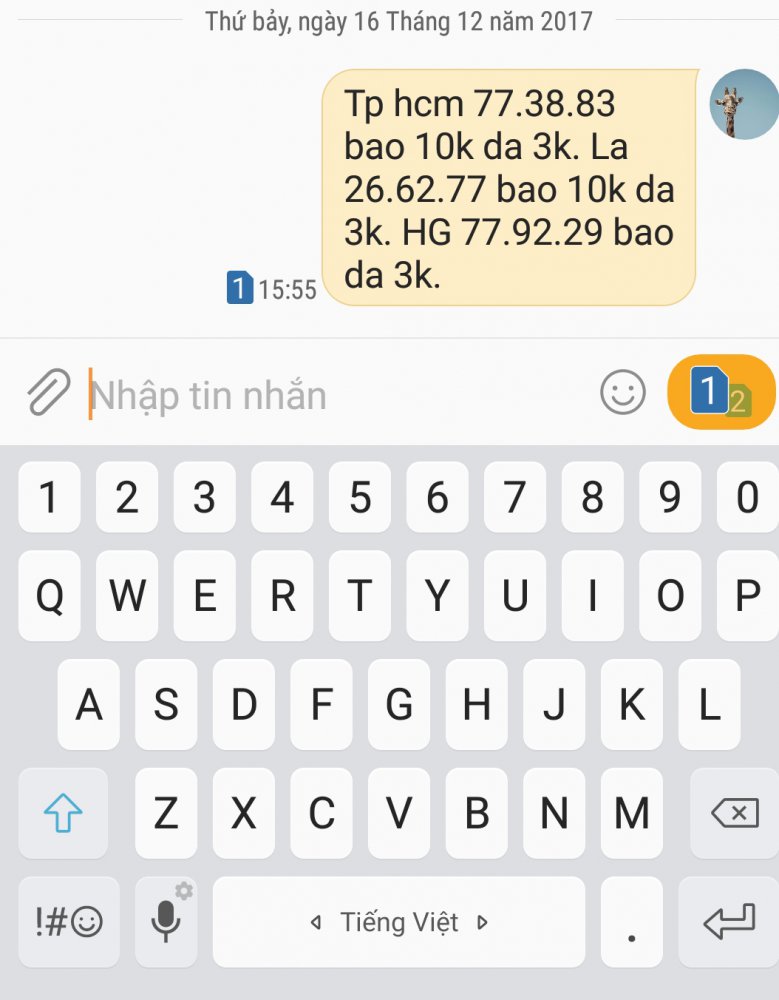Viewport: 779px width, 1000px height.
Task: Tap the period key on the keyboard
Action: coord(631,921)
